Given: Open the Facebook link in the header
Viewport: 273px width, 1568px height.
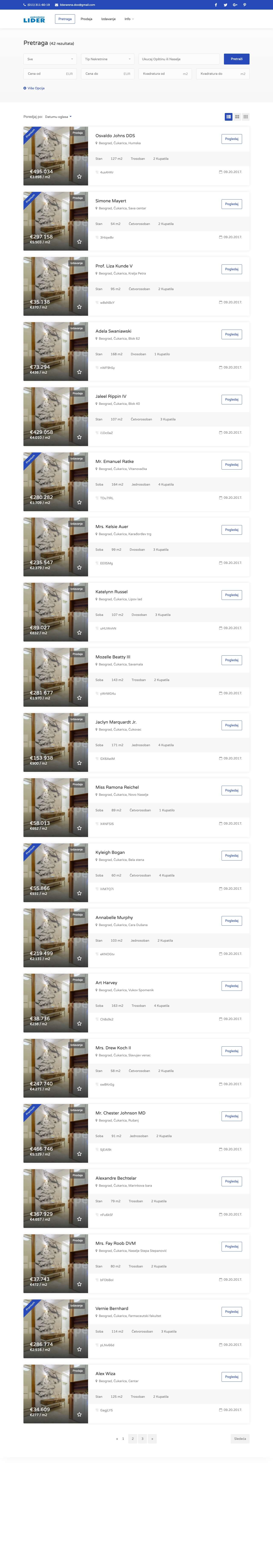Looking at the screenshot, I should [x=215, y=5].
